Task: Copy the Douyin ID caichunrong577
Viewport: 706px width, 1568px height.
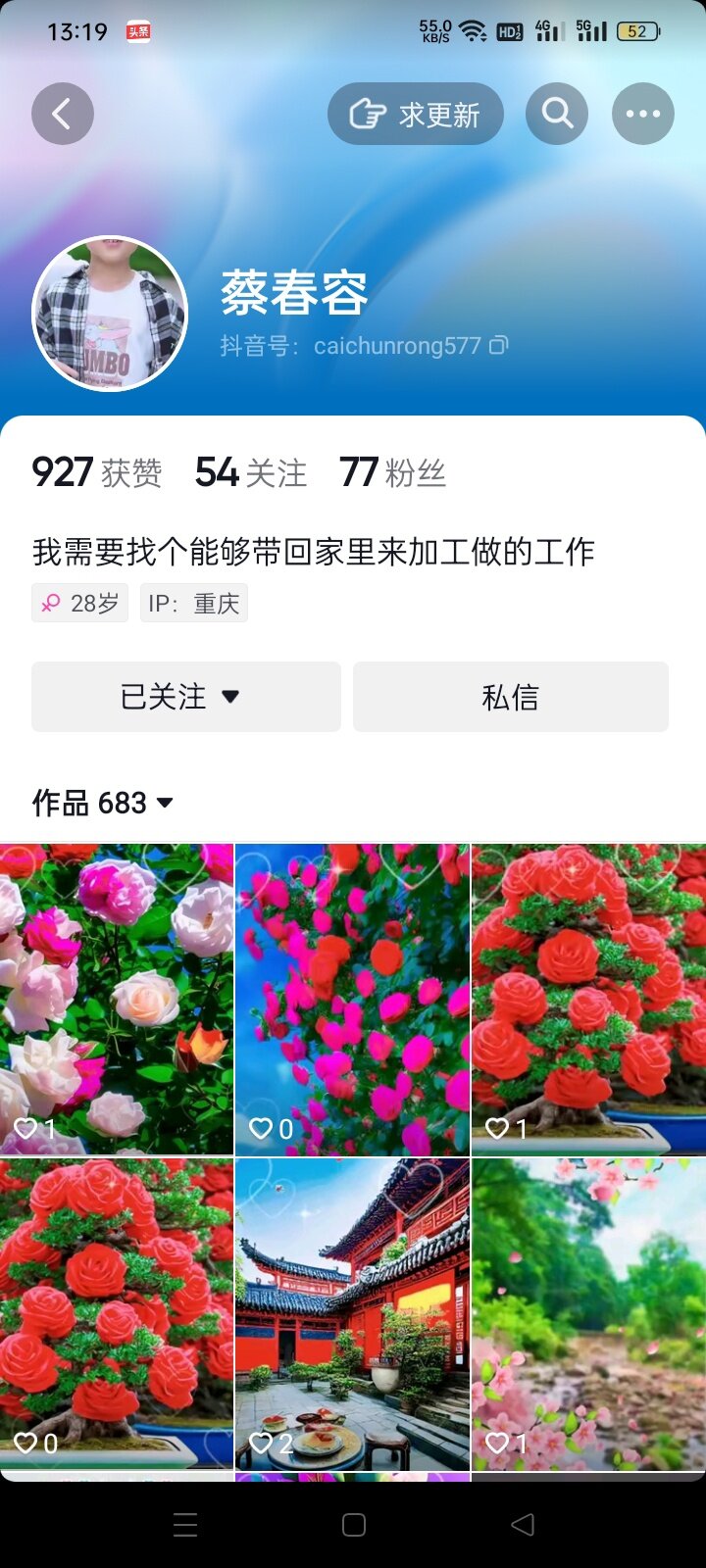Action: (x=499, y=346)
